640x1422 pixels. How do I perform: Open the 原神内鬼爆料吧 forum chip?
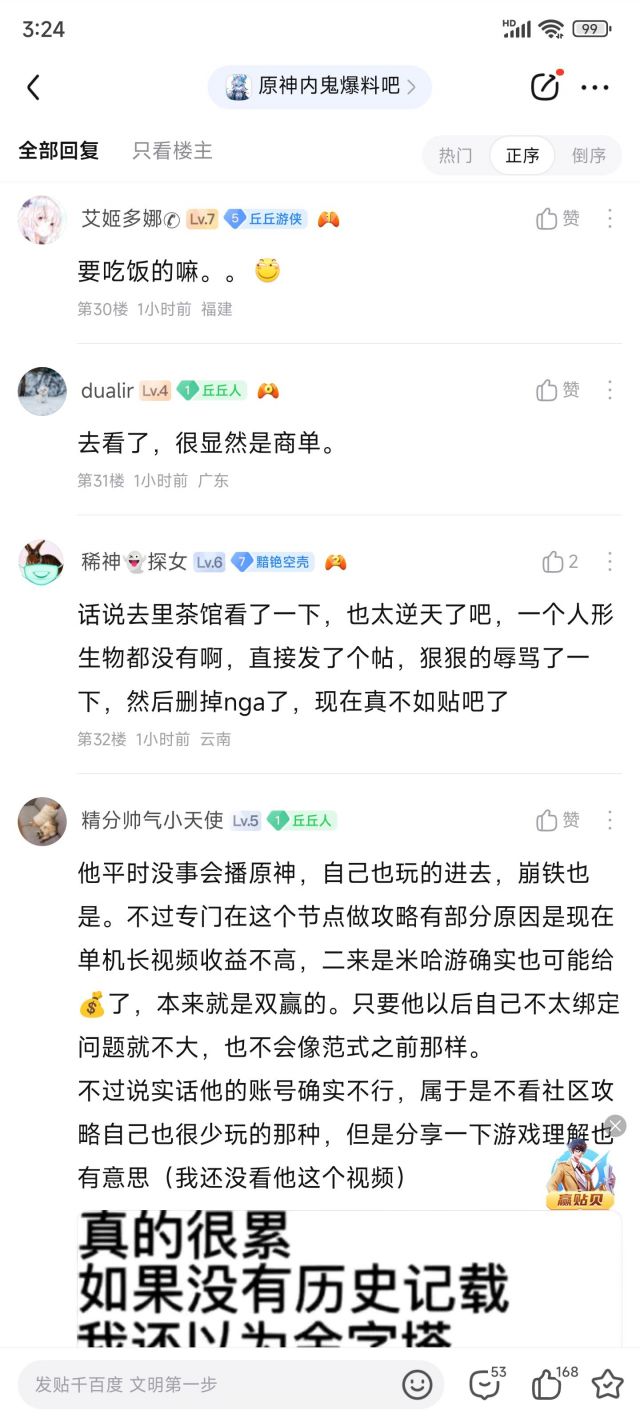[319, 87]
